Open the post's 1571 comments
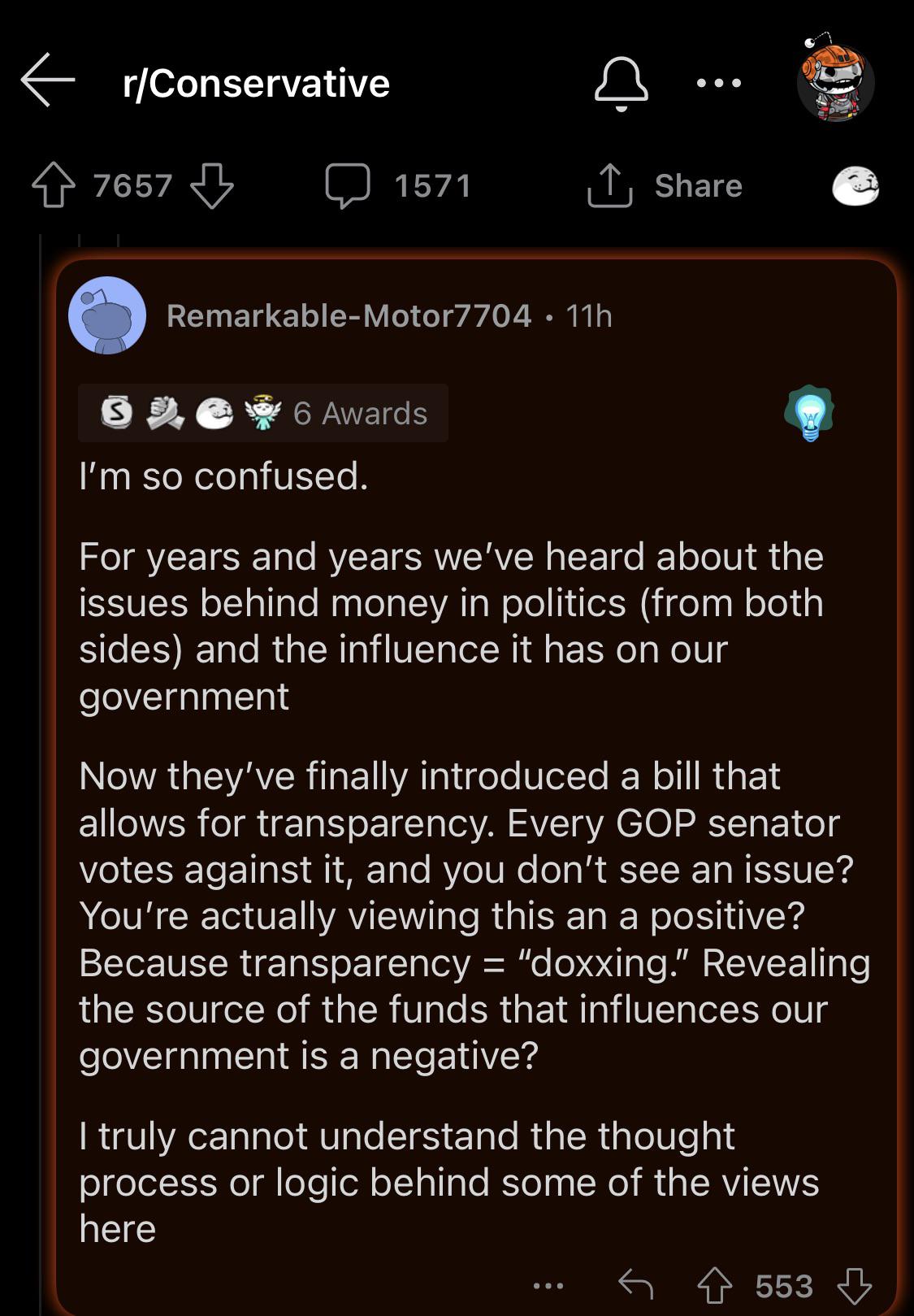The height and width of the screenshot is (1316, 914). [x=398, y=185]
